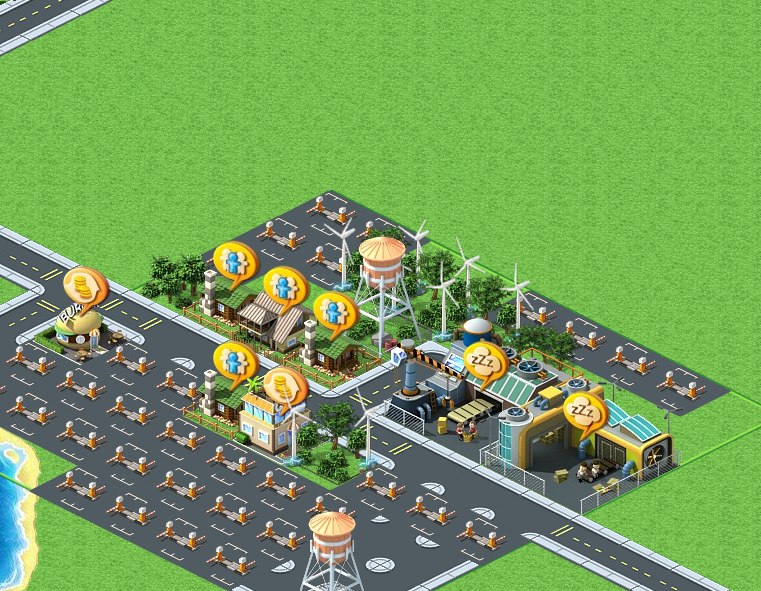
Task: Tap population bubble on house beside the water tower
Action: [334, 312]
